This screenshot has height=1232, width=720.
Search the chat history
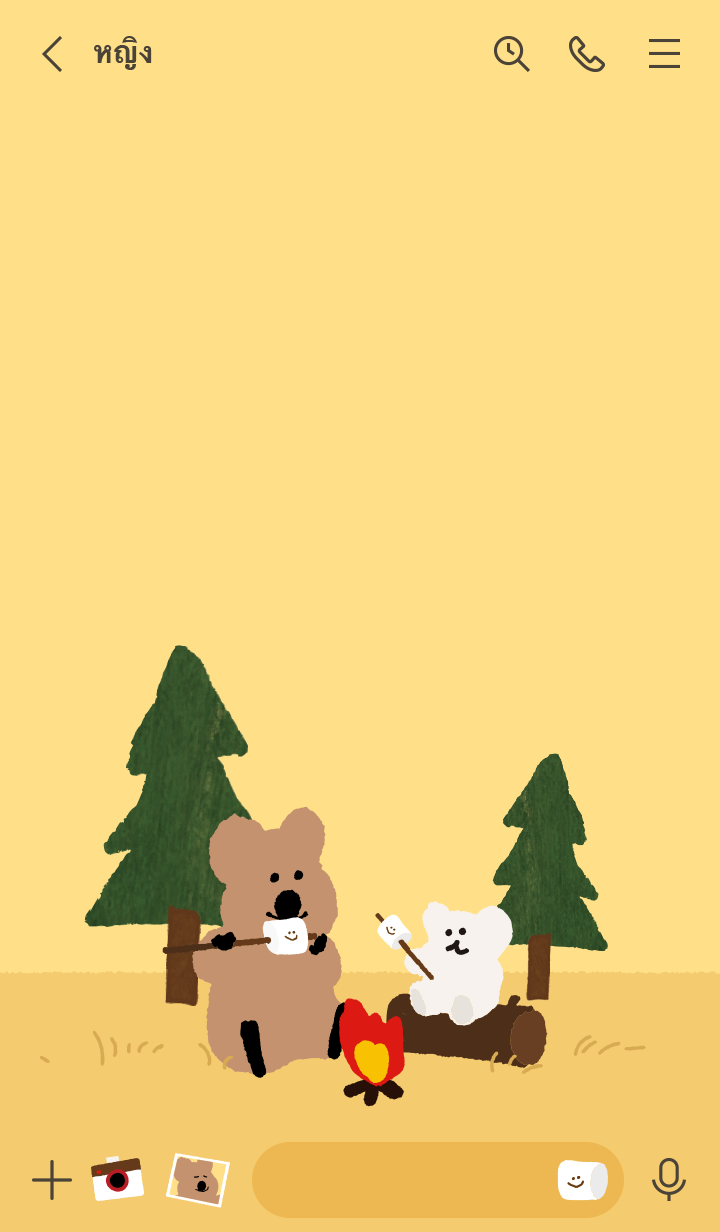point(511,54)
